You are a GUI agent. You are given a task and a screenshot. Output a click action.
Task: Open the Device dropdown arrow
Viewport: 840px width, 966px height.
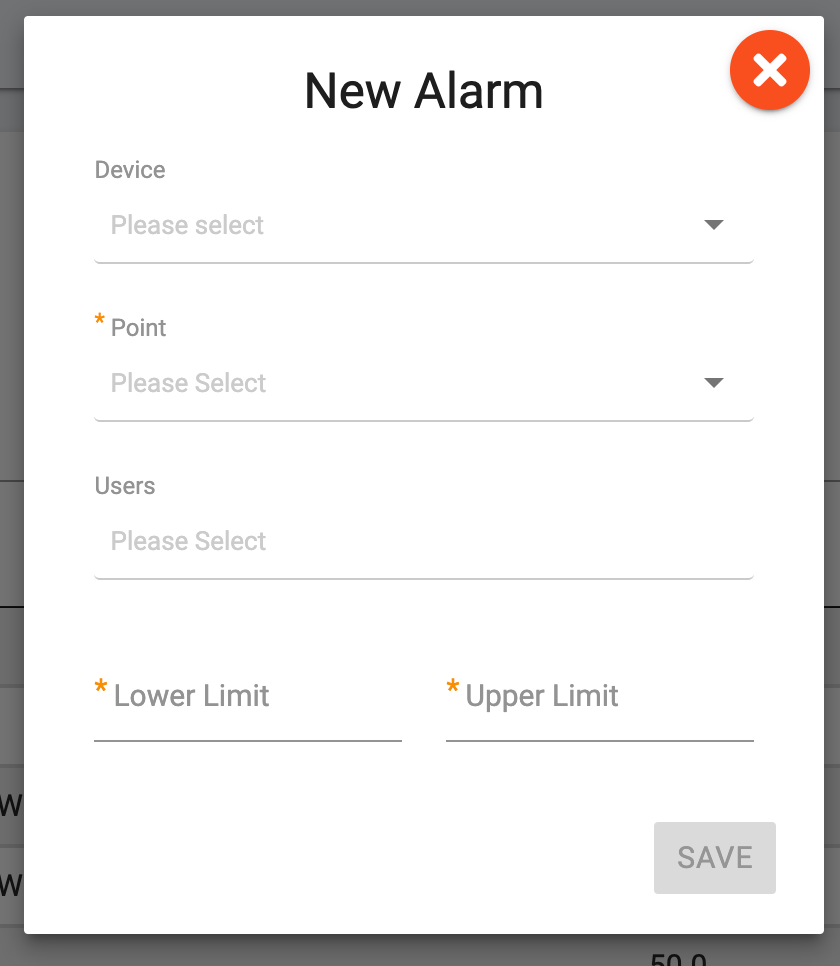click(x=714, y=225)
